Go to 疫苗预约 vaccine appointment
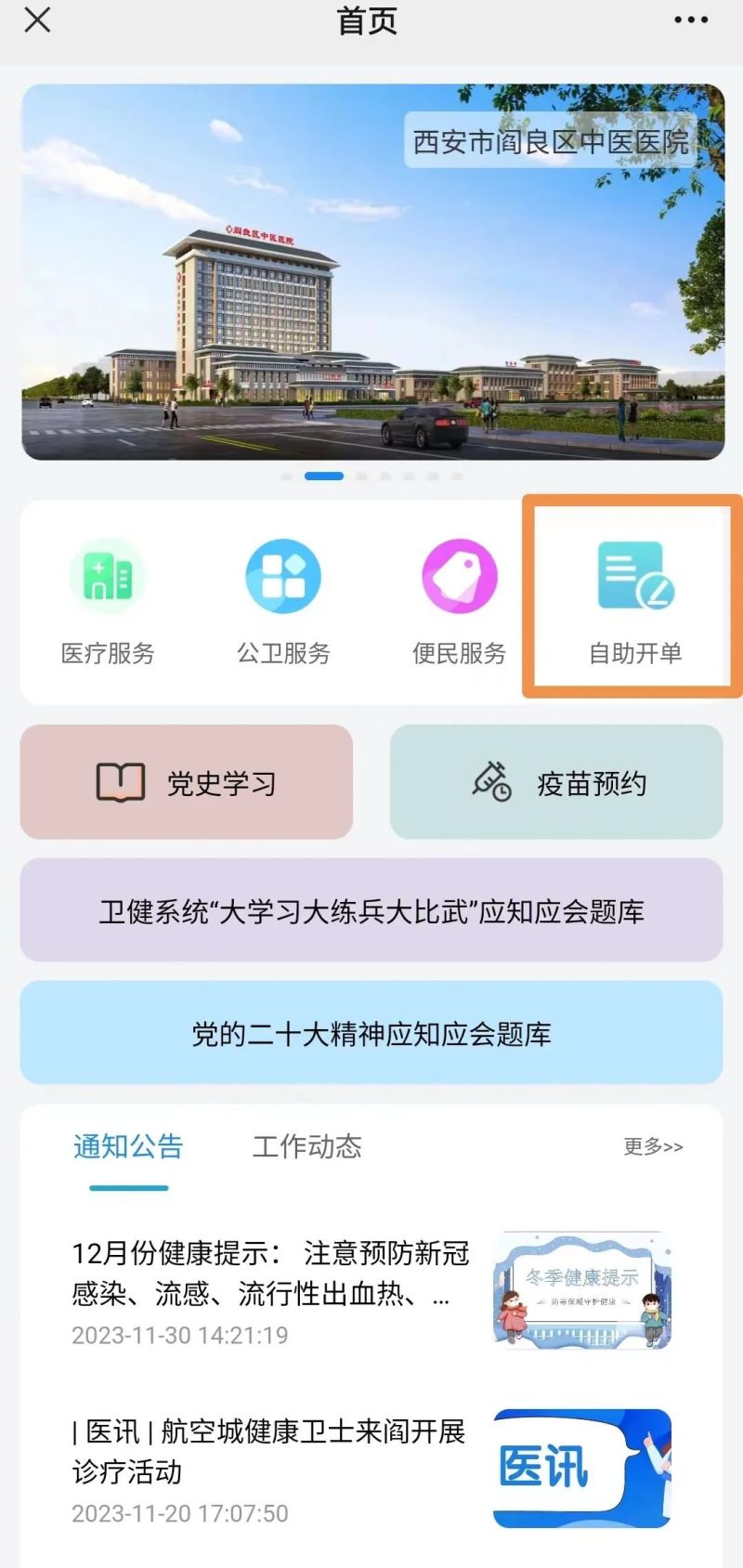 [x=556, y=782]
